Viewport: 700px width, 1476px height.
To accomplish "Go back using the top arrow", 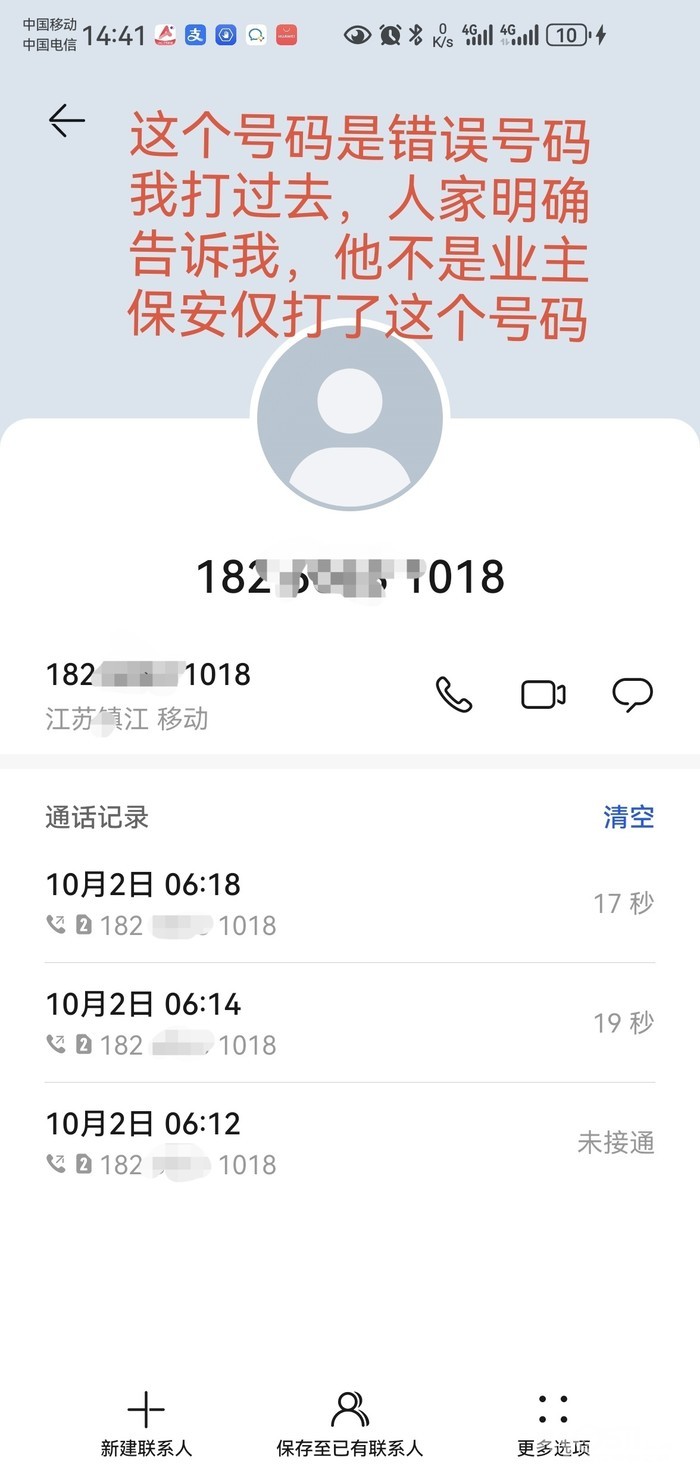I will [x=67, y=121].
